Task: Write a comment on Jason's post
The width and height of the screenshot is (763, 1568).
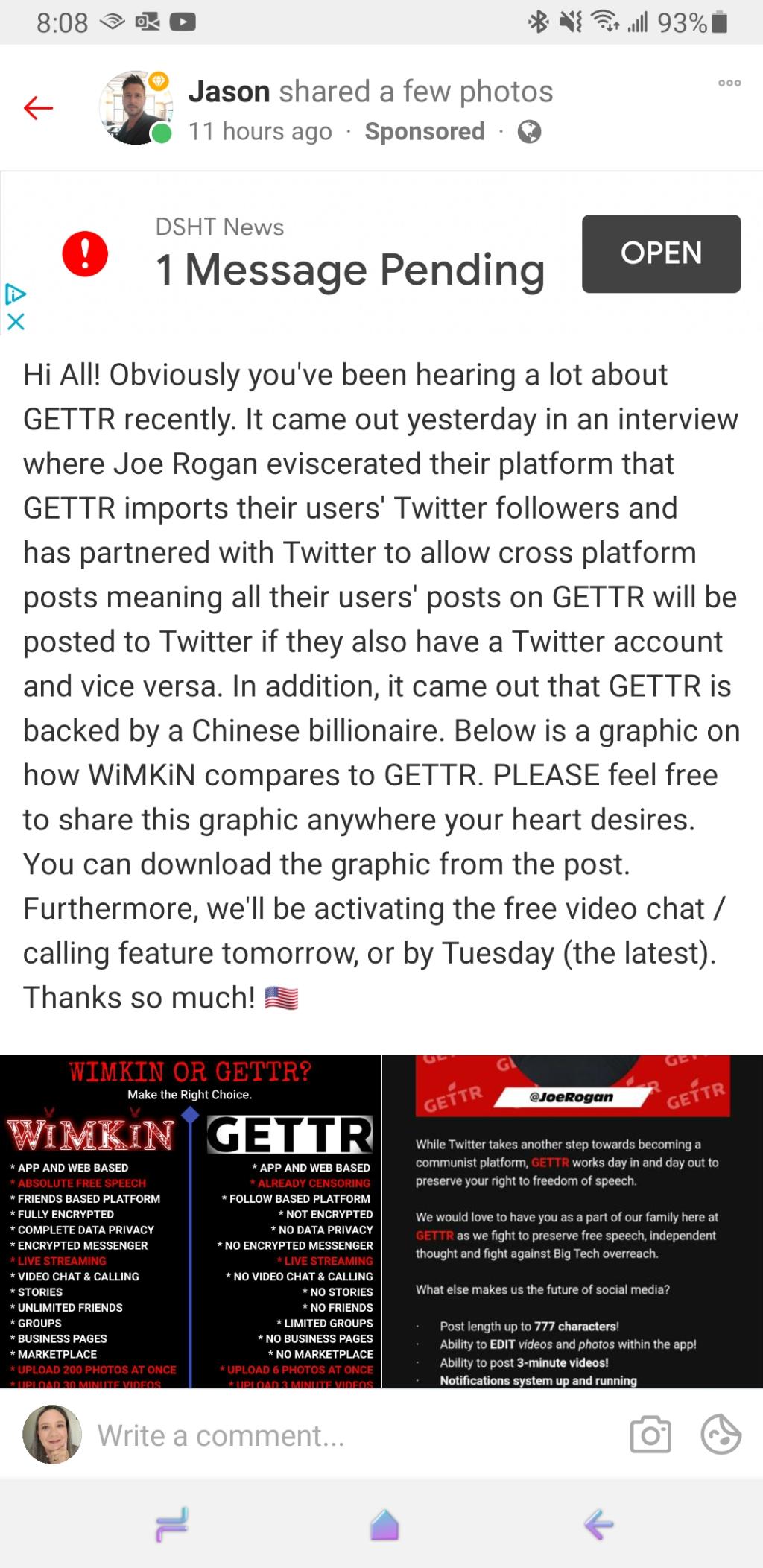Action: click(350, 1435)
